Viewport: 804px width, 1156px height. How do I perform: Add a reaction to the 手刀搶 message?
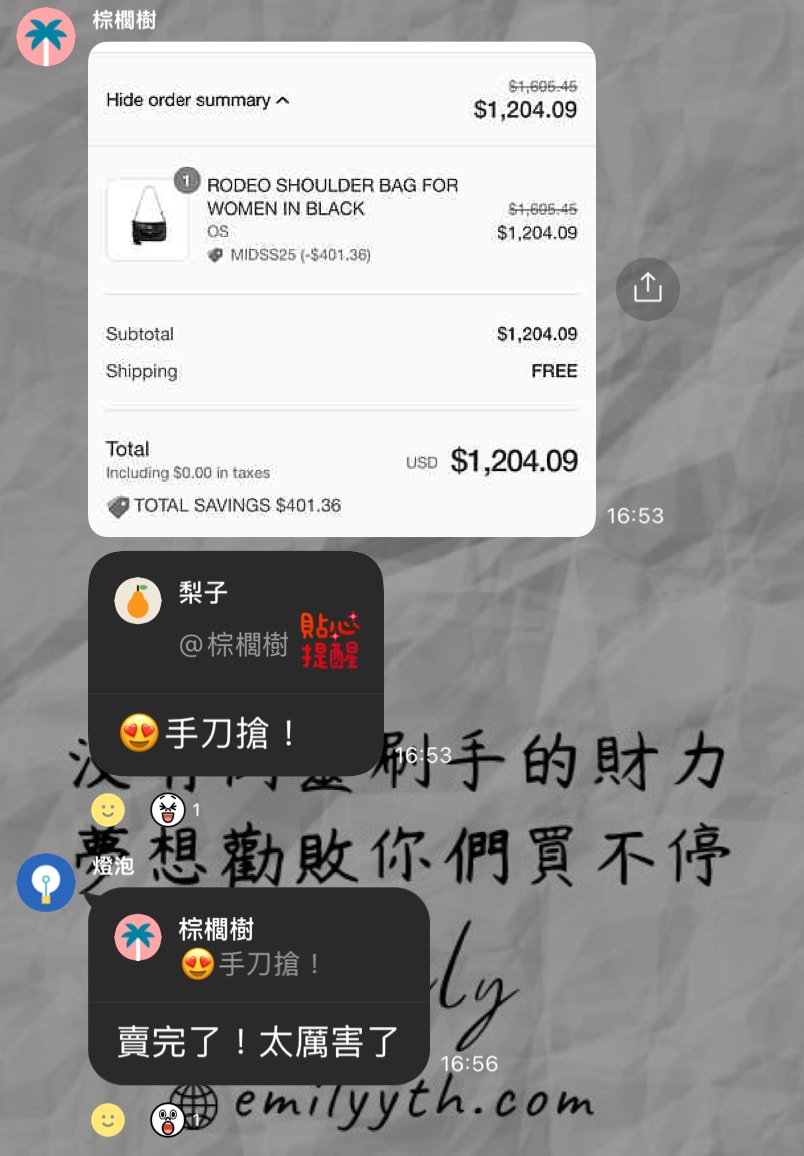pyautogui.click(x=108, y=809)
